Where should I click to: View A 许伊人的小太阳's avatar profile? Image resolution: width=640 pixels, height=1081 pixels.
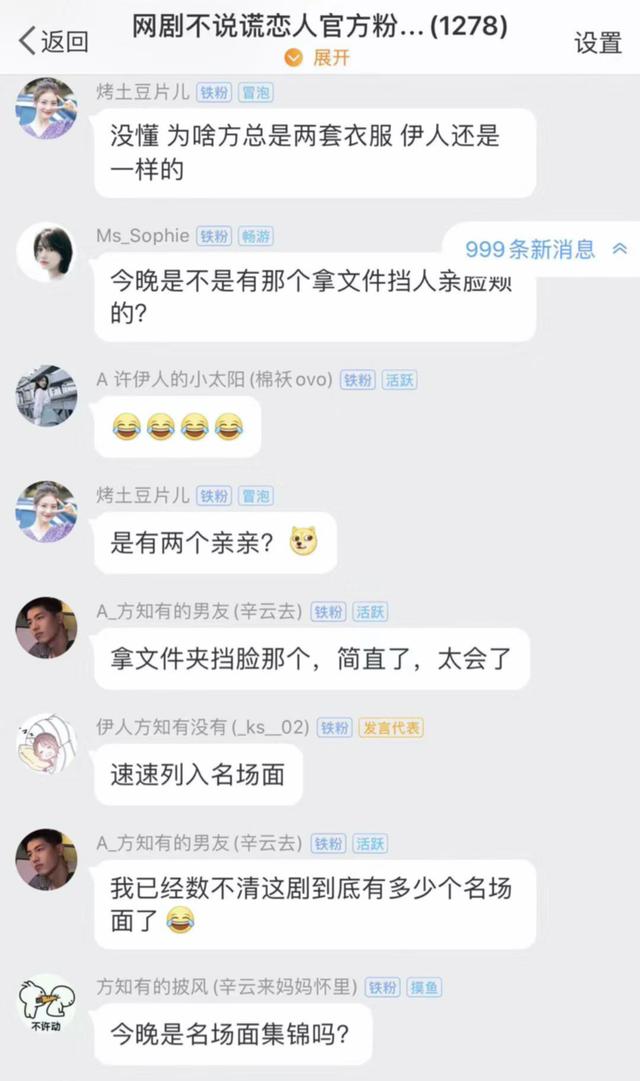coord(46,396)
